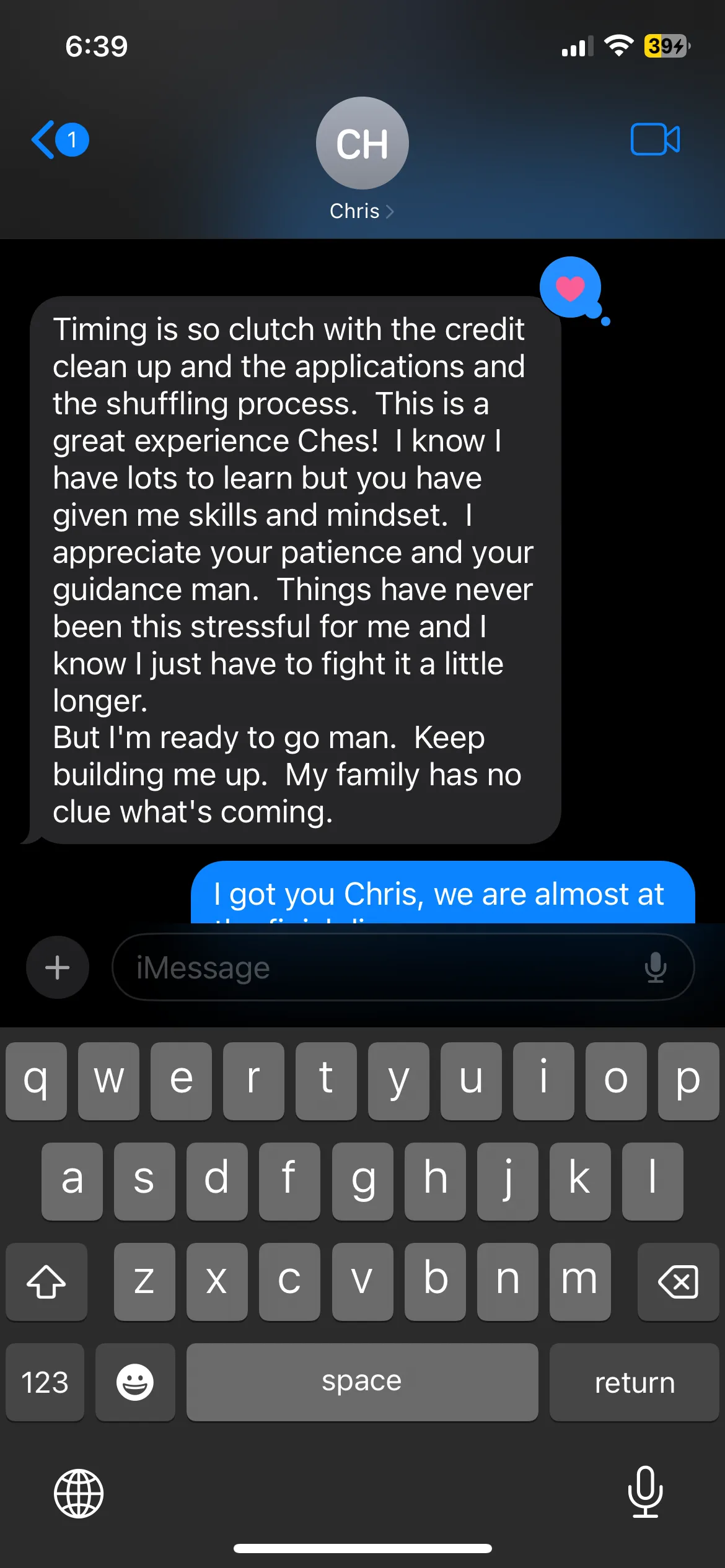Start keyboard dictation with the microphone
The image size is (725, 1568).
[x=645, y=1492]
